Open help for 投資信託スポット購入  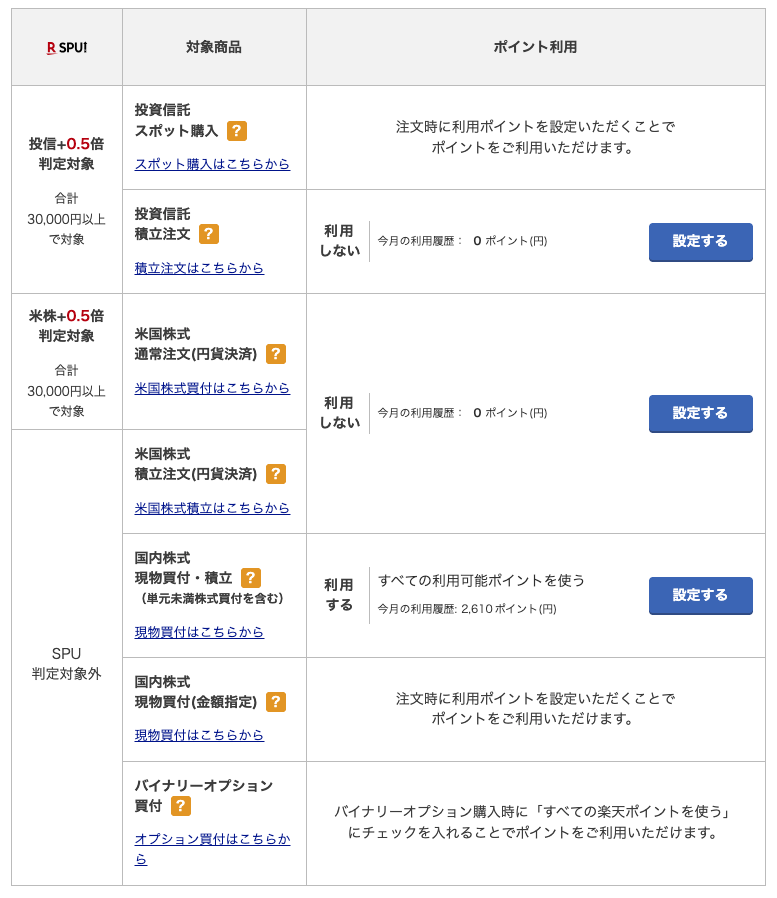tap(238, 131)
